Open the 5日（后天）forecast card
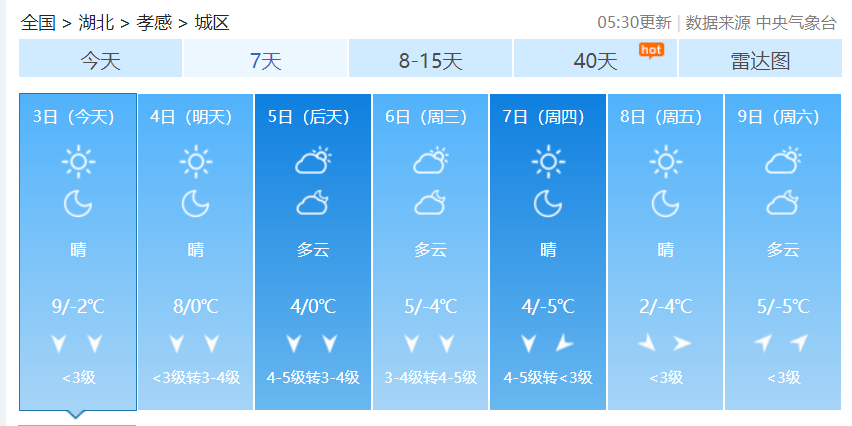The height and width of the screenshot is (426, 852). [313, 250]
